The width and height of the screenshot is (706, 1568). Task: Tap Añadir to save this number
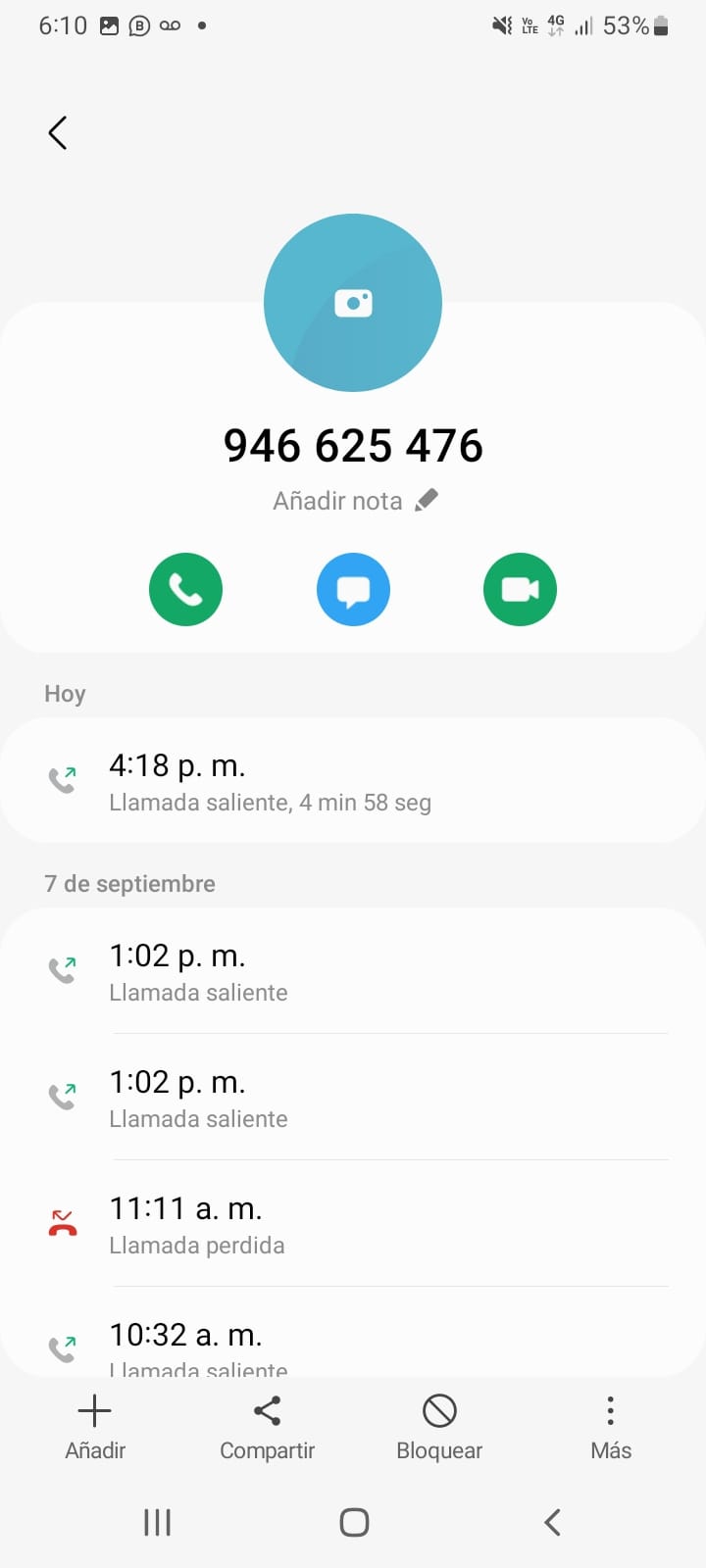[95, 1427]
